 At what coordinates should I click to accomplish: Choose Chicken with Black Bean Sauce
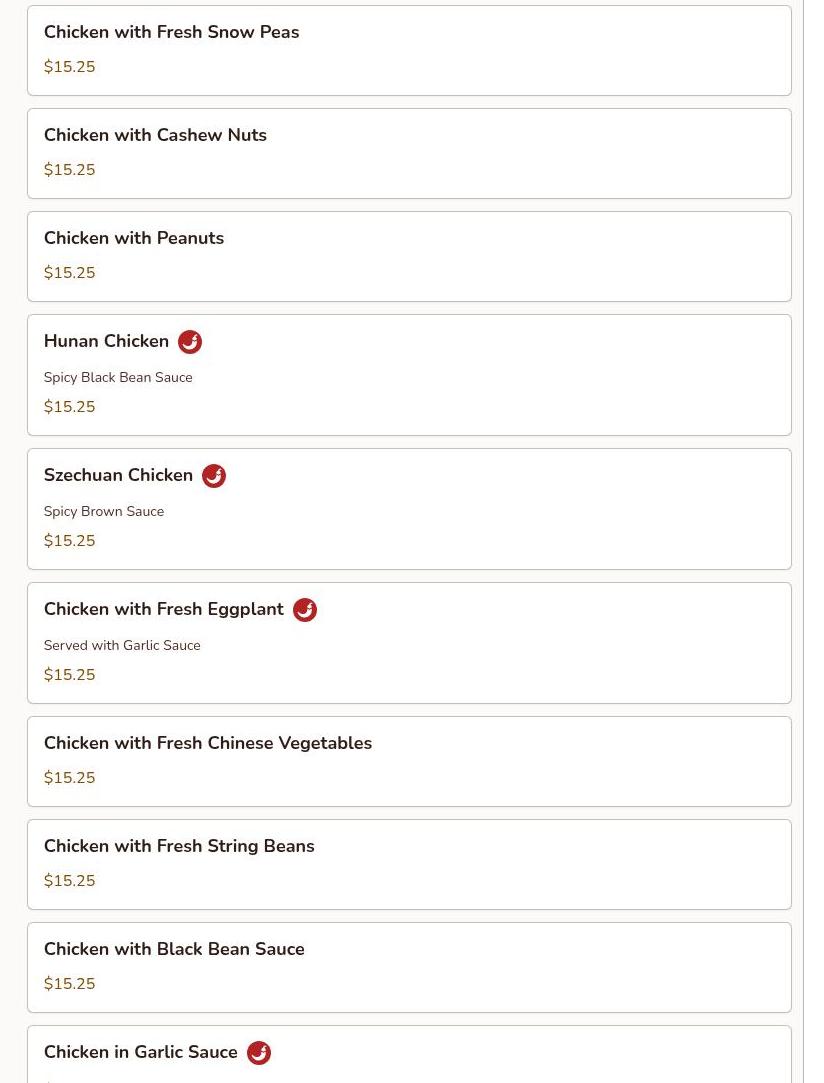point(409,967)
